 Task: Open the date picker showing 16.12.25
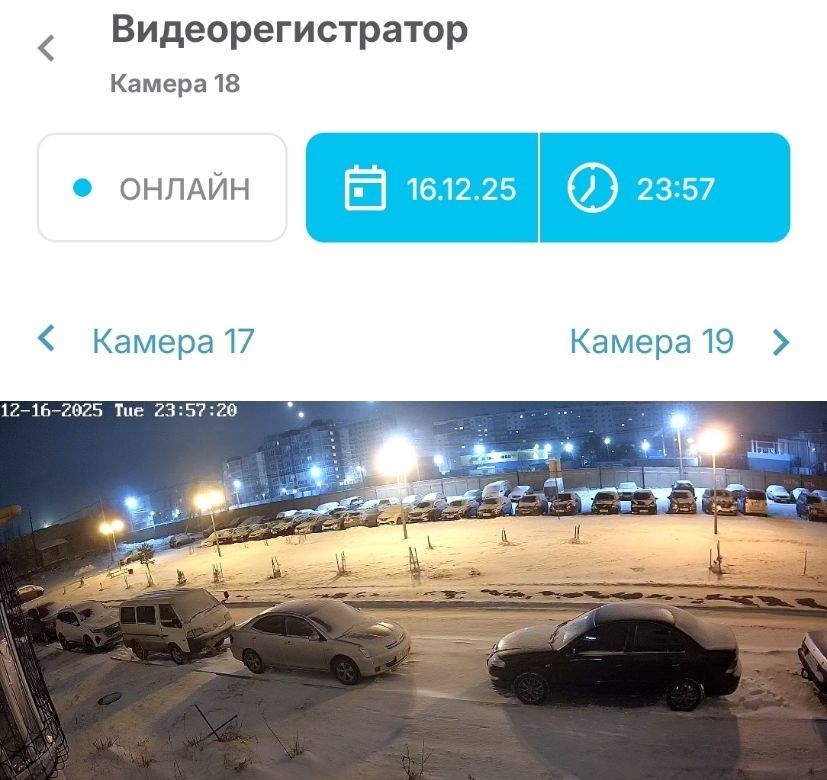click(x=422, y=188)
